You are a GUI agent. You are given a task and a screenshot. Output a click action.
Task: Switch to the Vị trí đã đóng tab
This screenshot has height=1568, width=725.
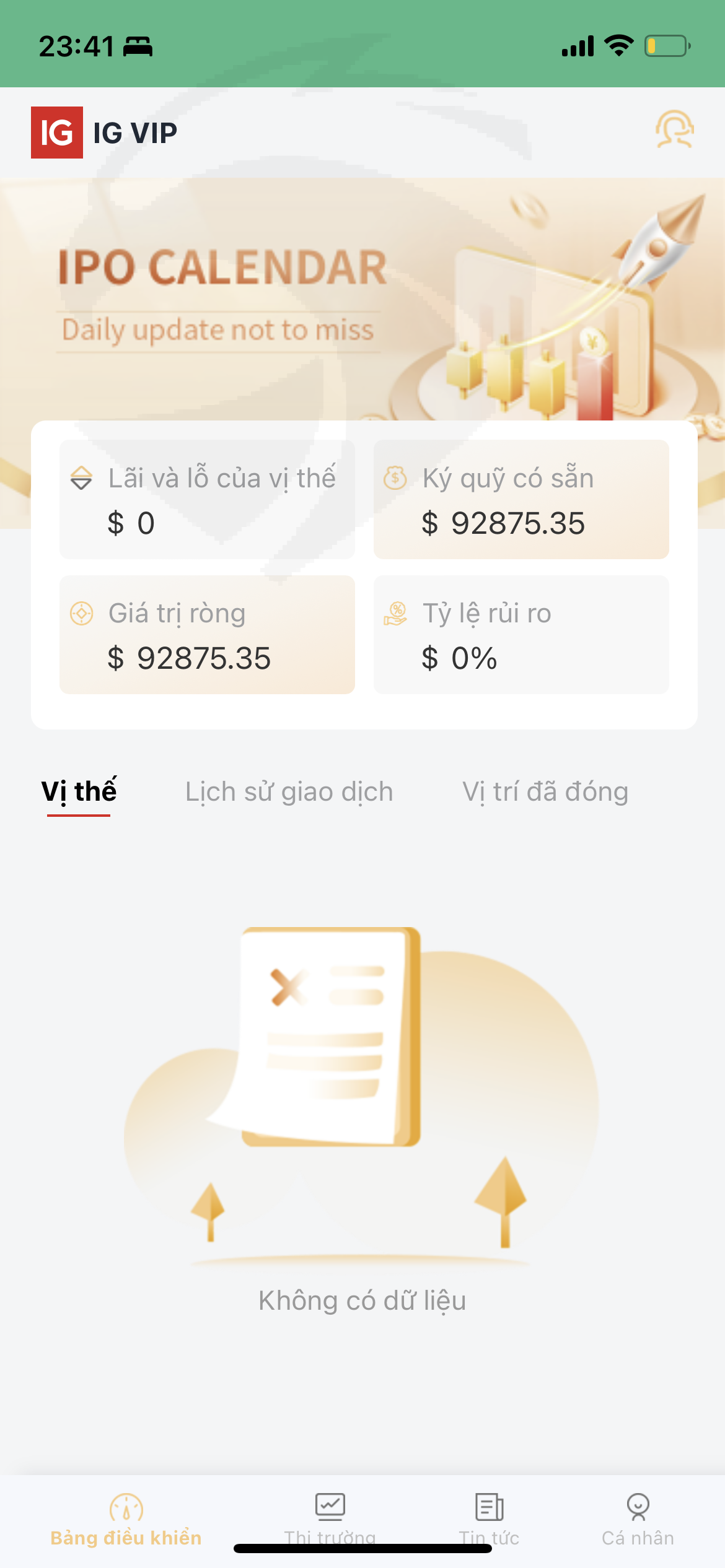click(x=545, y=792)
